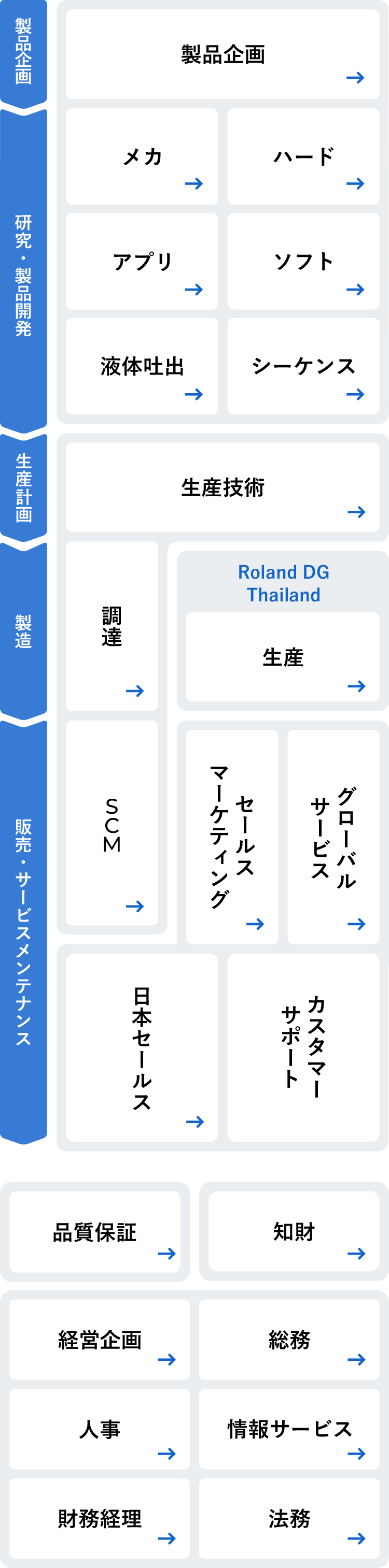Open the SCM card
Image resolution: width=389 pixels, height=1568 pixels.
click(x=112, y=824)
